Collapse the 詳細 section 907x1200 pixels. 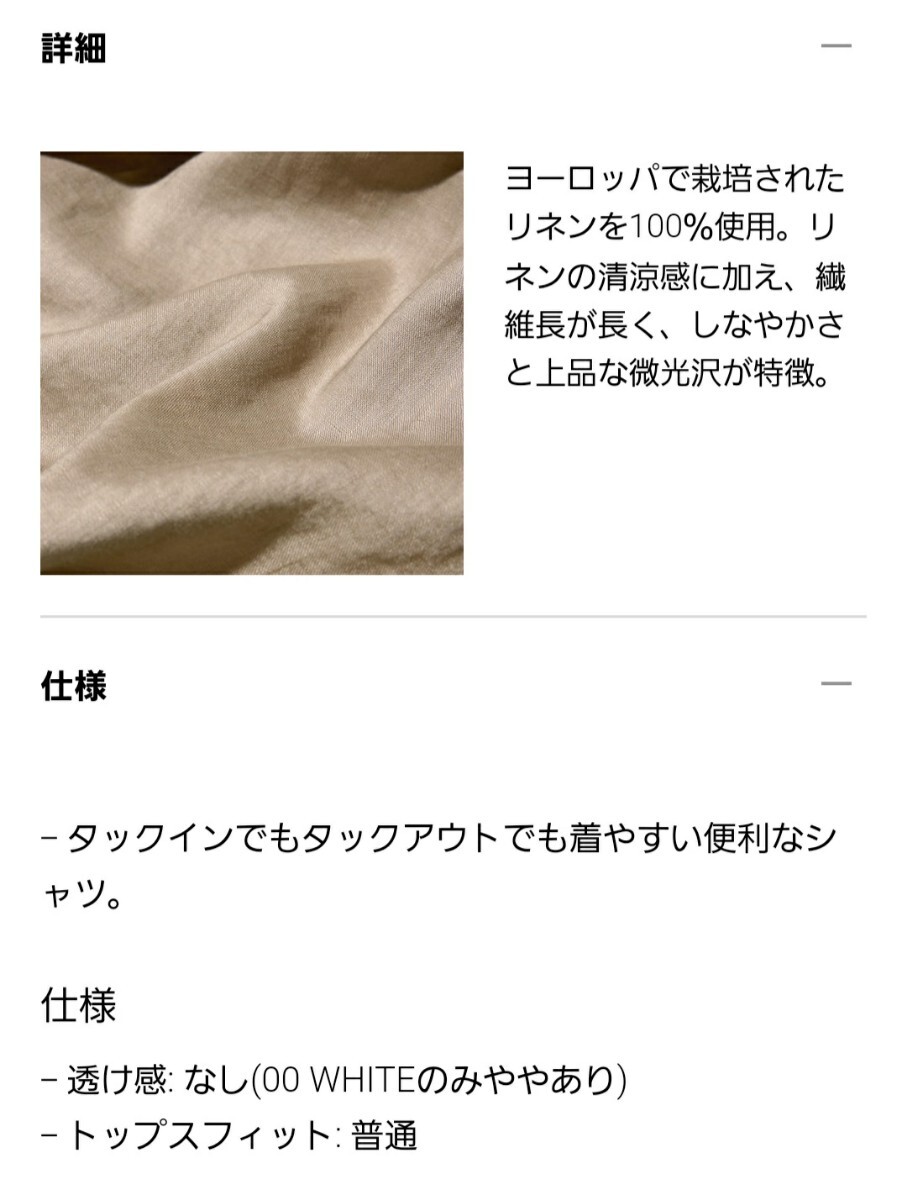click(835, 47)
